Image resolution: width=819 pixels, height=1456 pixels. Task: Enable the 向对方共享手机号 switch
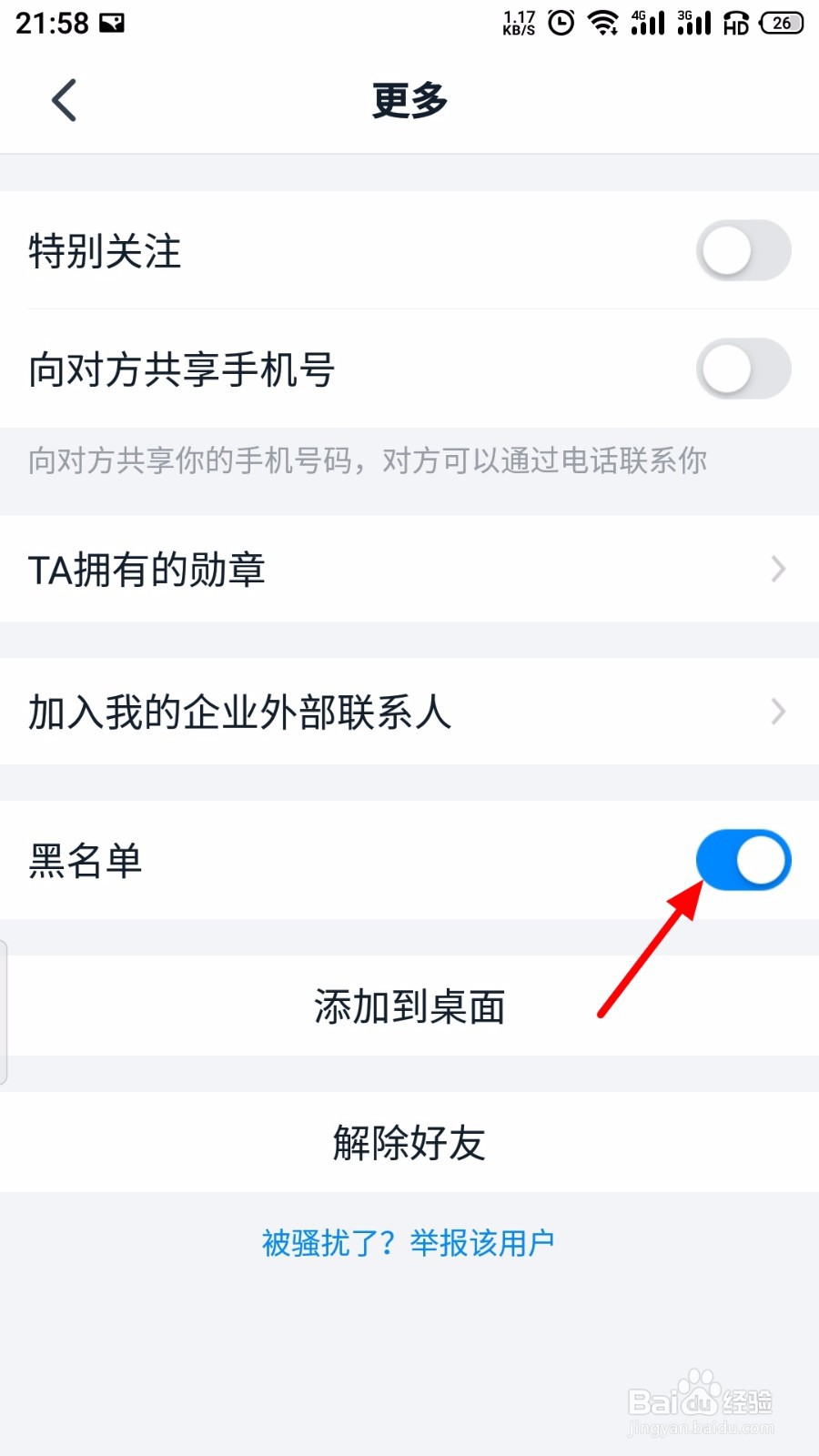[x=743, y=369]
